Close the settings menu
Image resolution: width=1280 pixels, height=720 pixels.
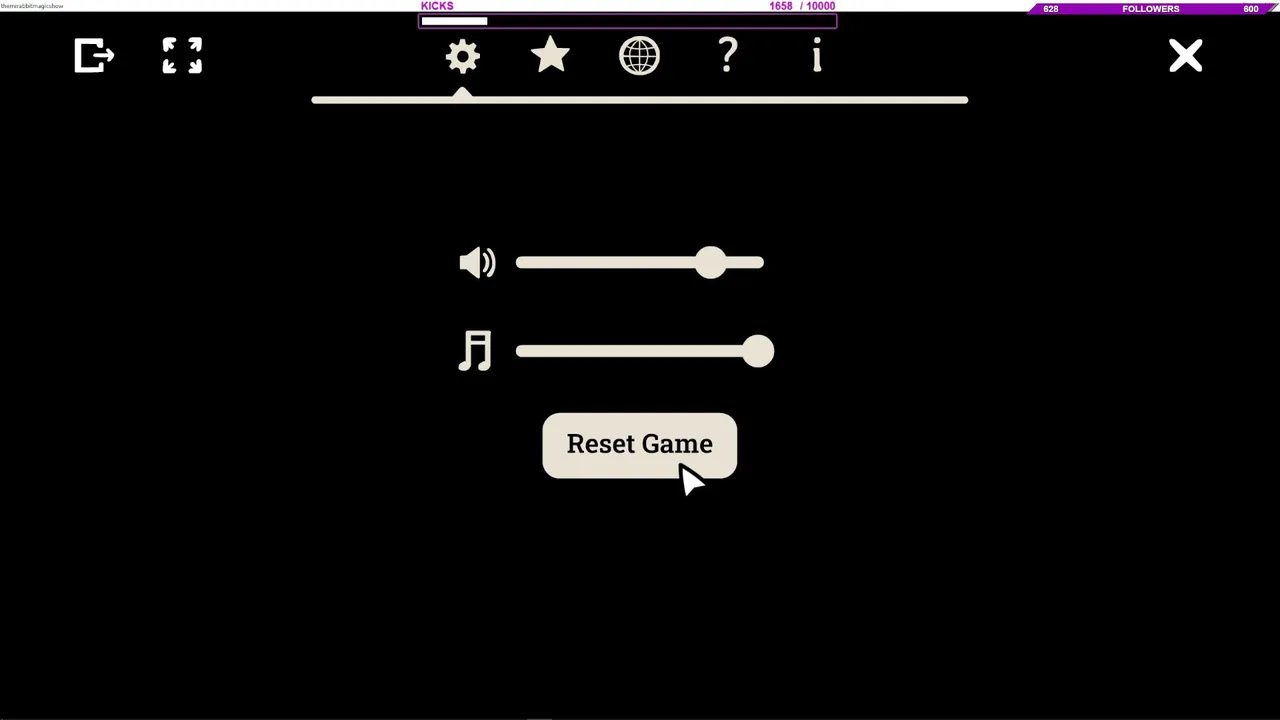(1185, 56)
